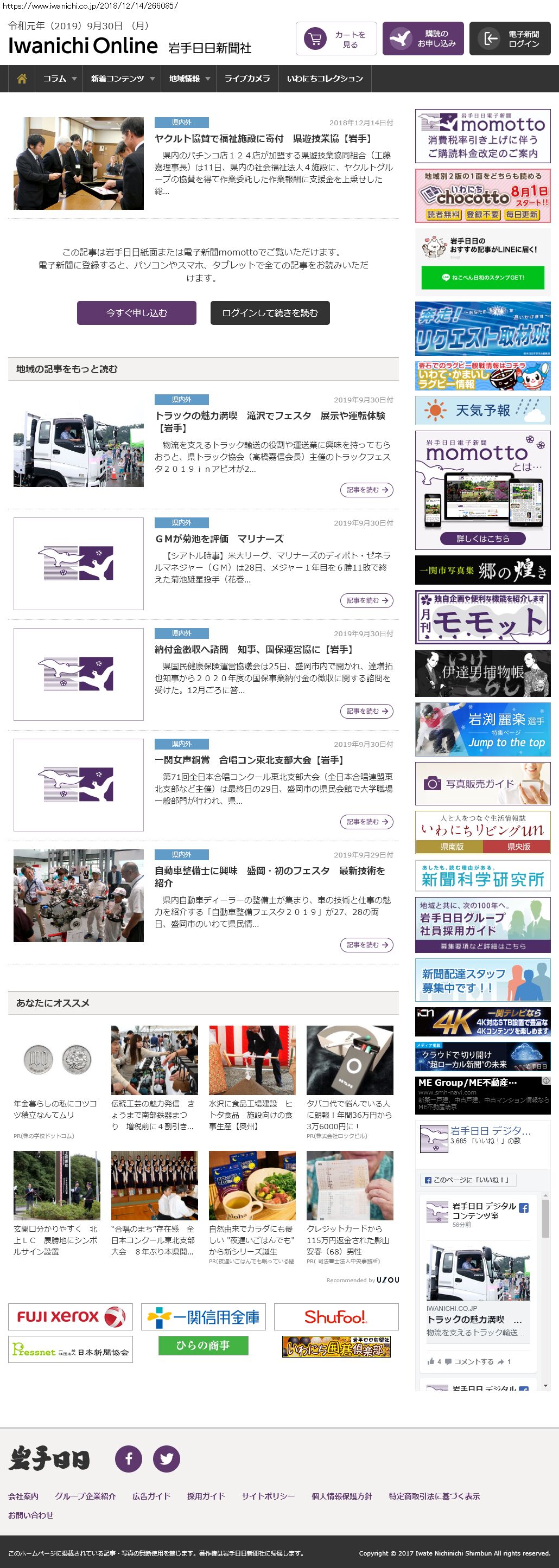Open 会社案内 footer link
Screen dimensions: 559x1568
click(x=23, y=1496)
